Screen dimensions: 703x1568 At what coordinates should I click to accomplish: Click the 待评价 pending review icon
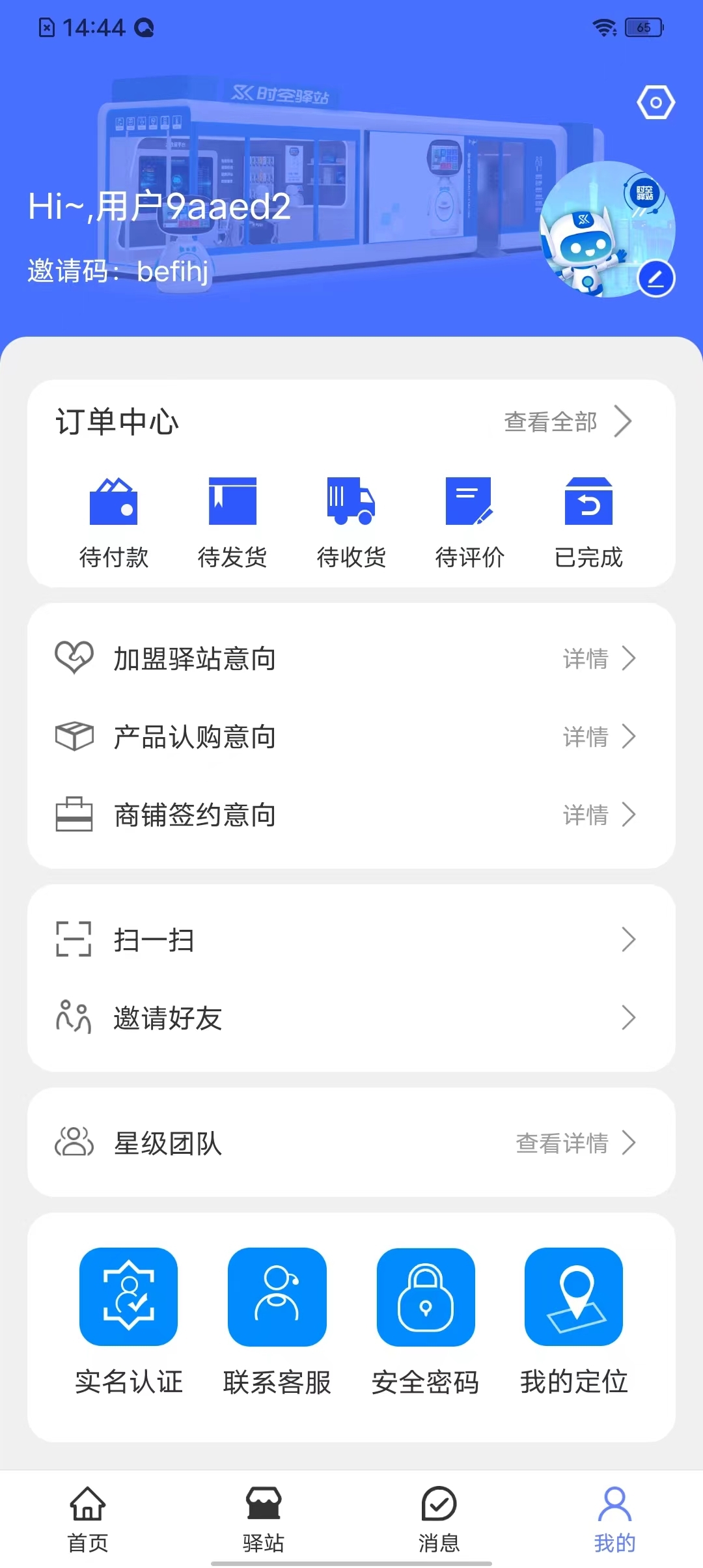click(470, 501)
